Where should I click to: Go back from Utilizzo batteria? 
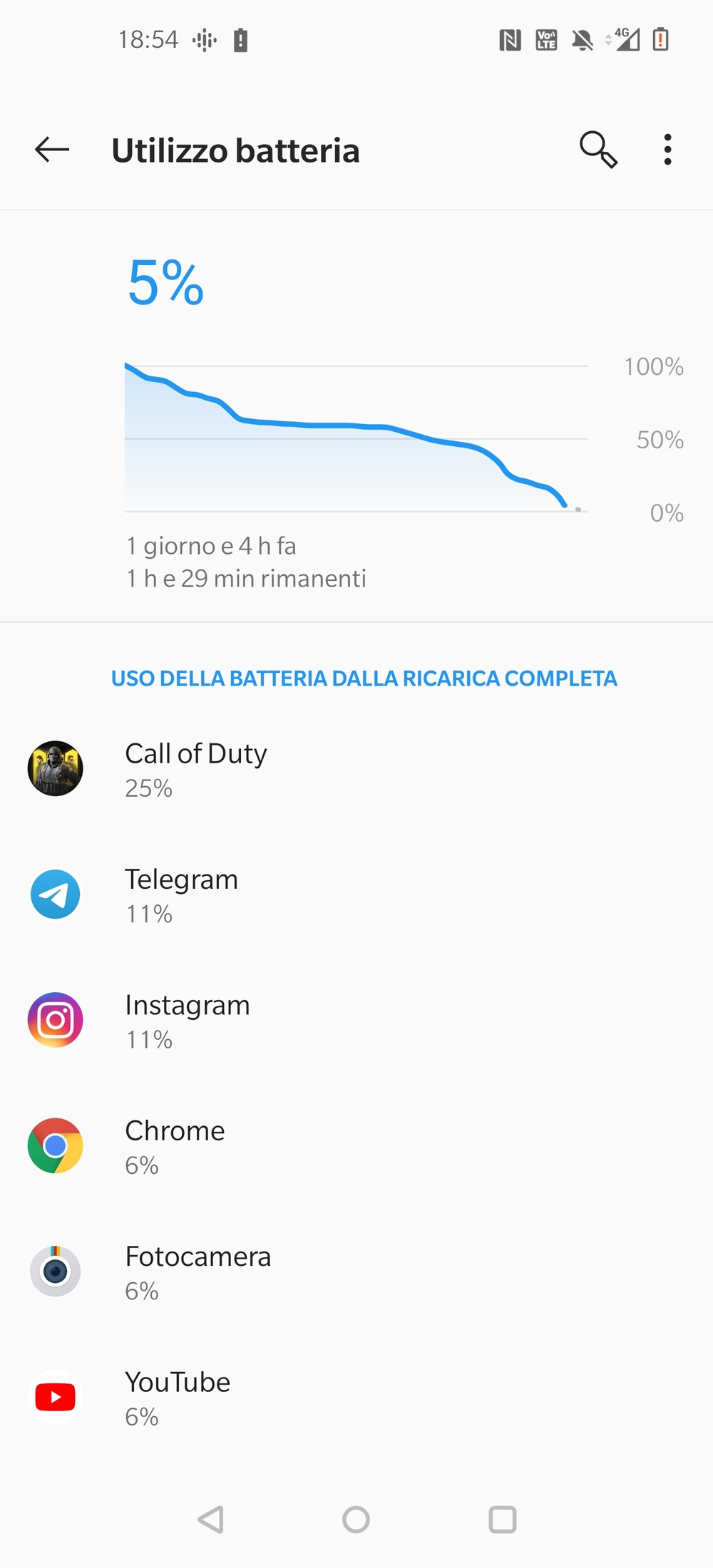coord(52,150)
